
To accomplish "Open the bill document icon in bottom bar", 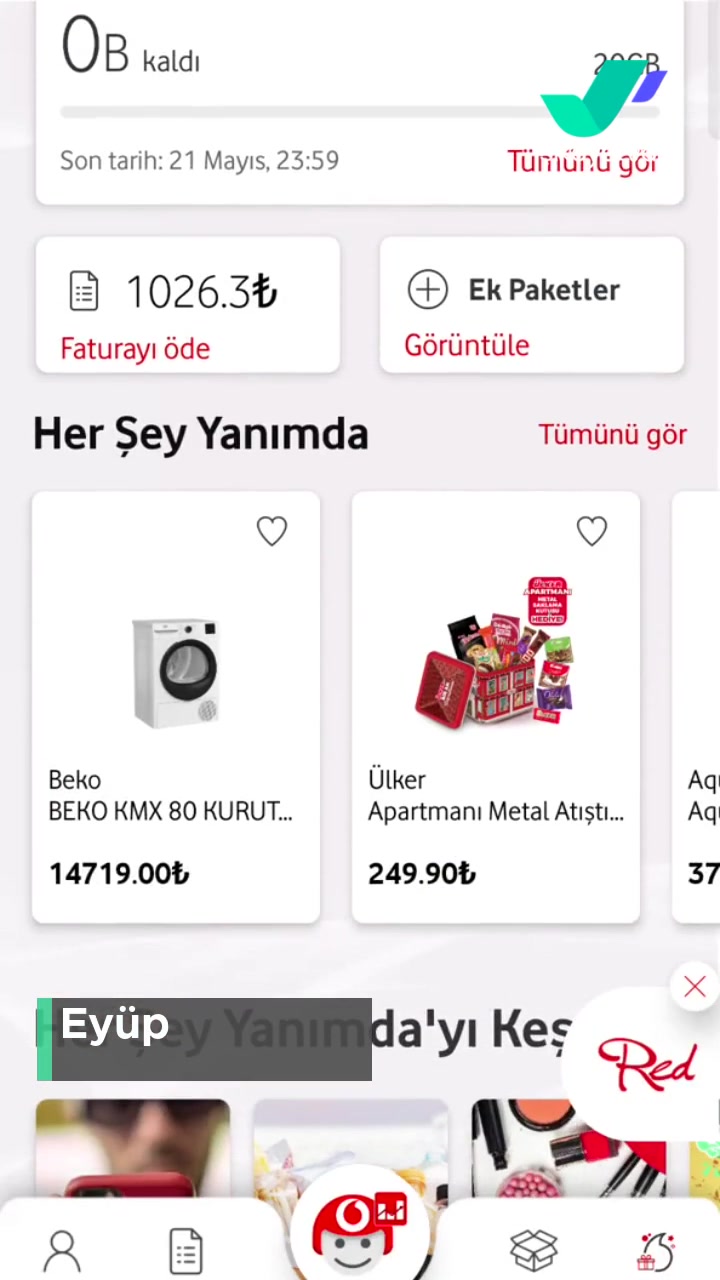I will 186,1250.
